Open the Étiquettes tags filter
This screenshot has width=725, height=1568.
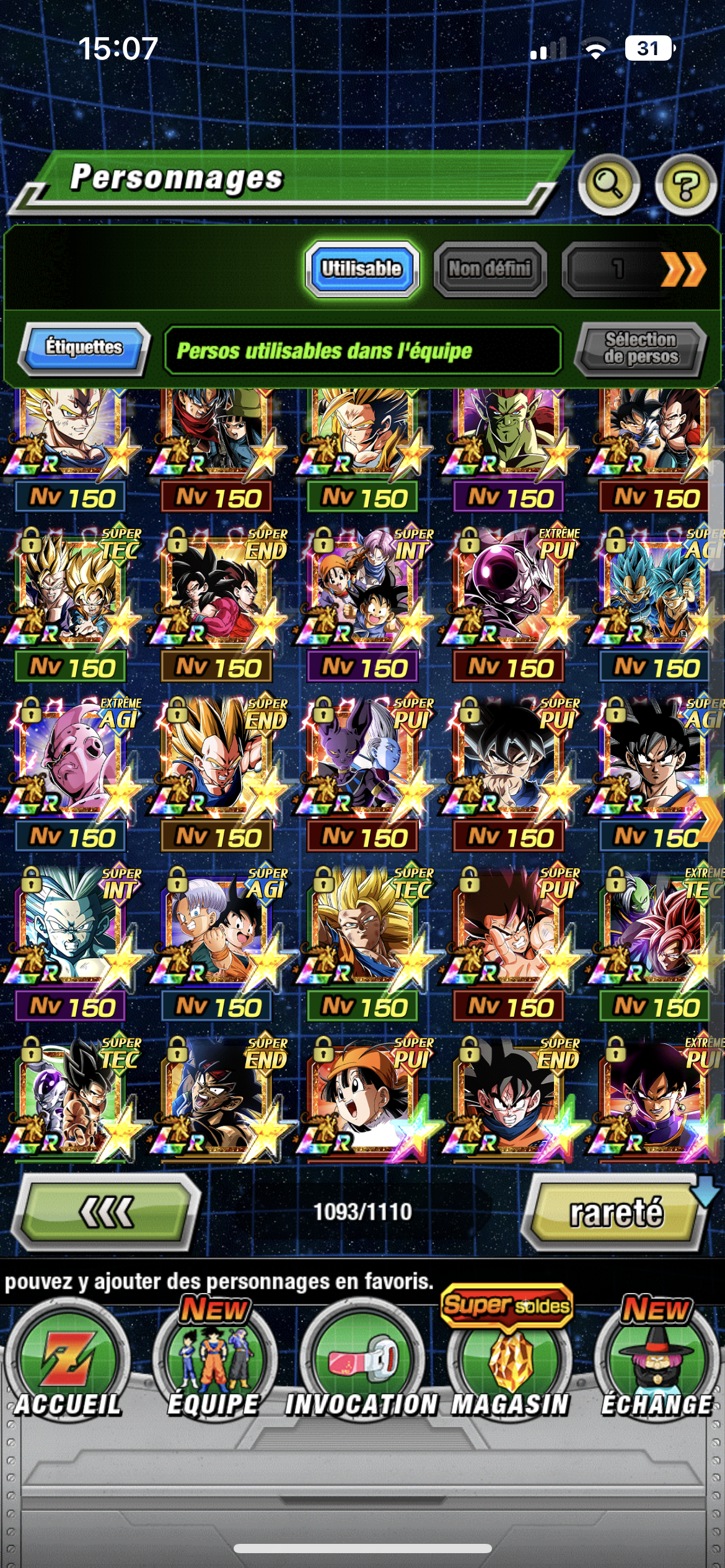[x=84, y=348]
